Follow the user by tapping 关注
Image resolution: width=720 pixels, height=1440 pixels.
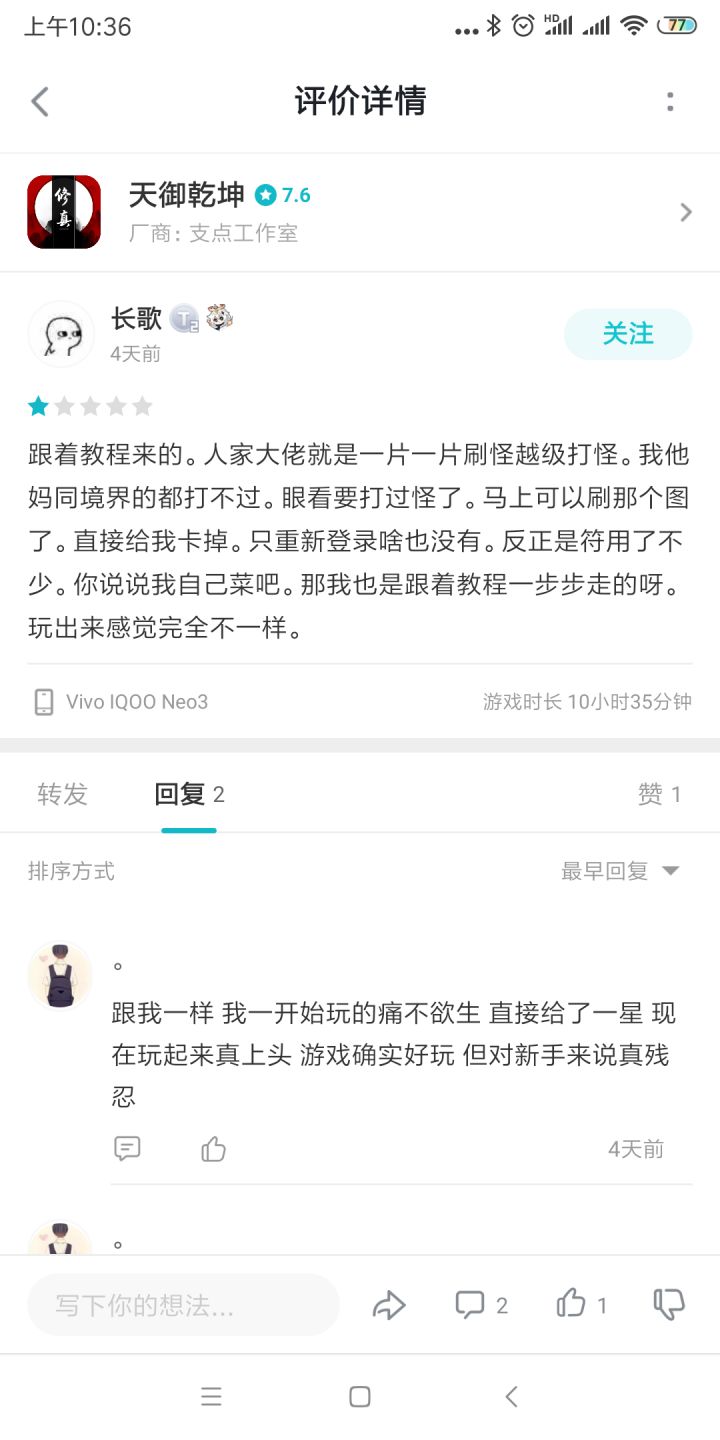click(628, 333)
